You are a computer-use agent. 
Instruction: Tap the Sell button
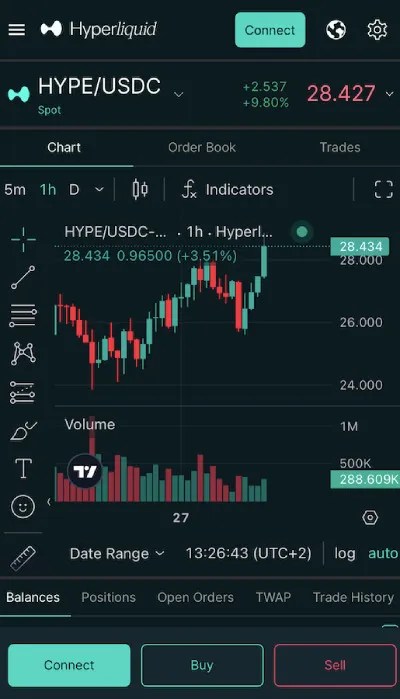pyautogui.click(x=335, y=665)
